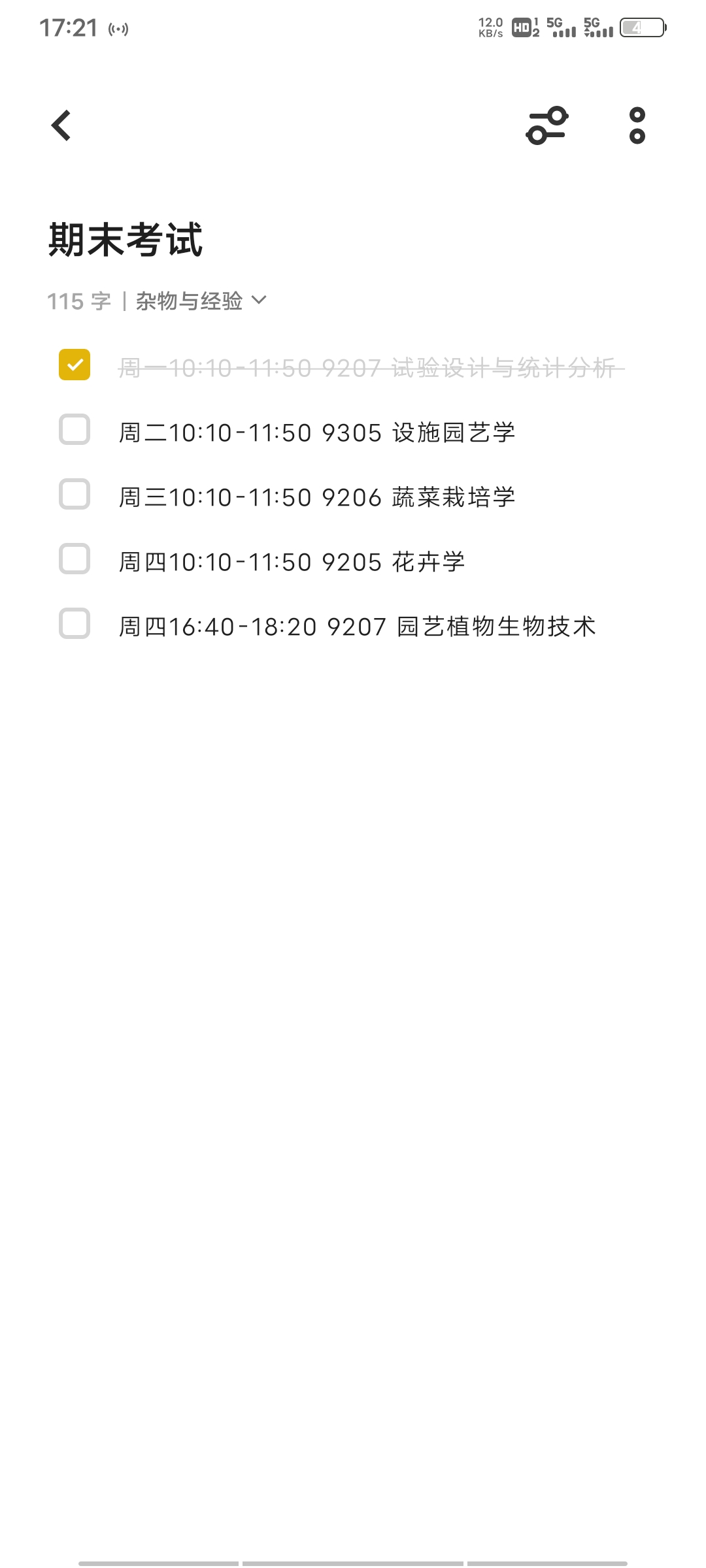Open the note style settings icon
The width and height of the screenshot is (706, 1568).
click(x=547, y=125)
